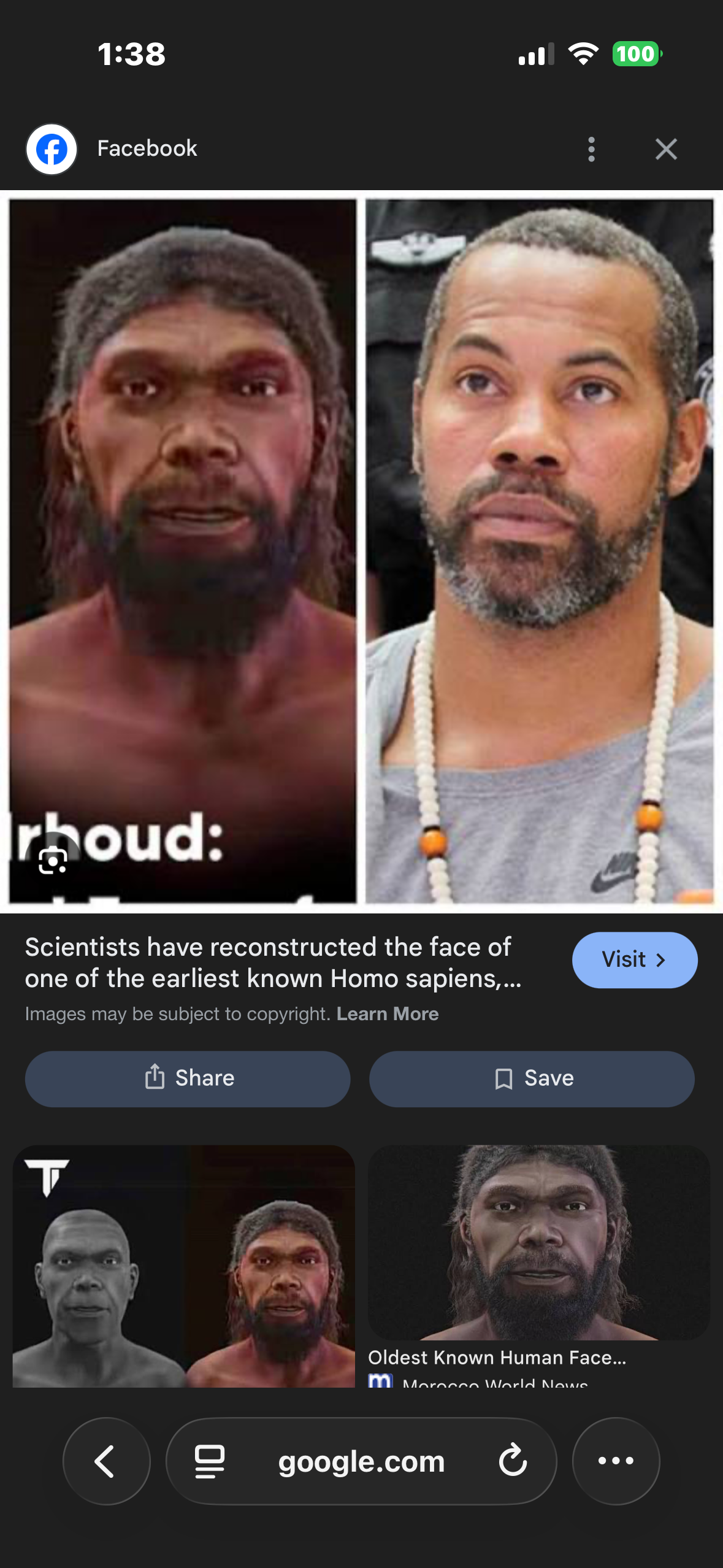
Task: Open the scientists reconstructed face title
Action: pos(273,963)
